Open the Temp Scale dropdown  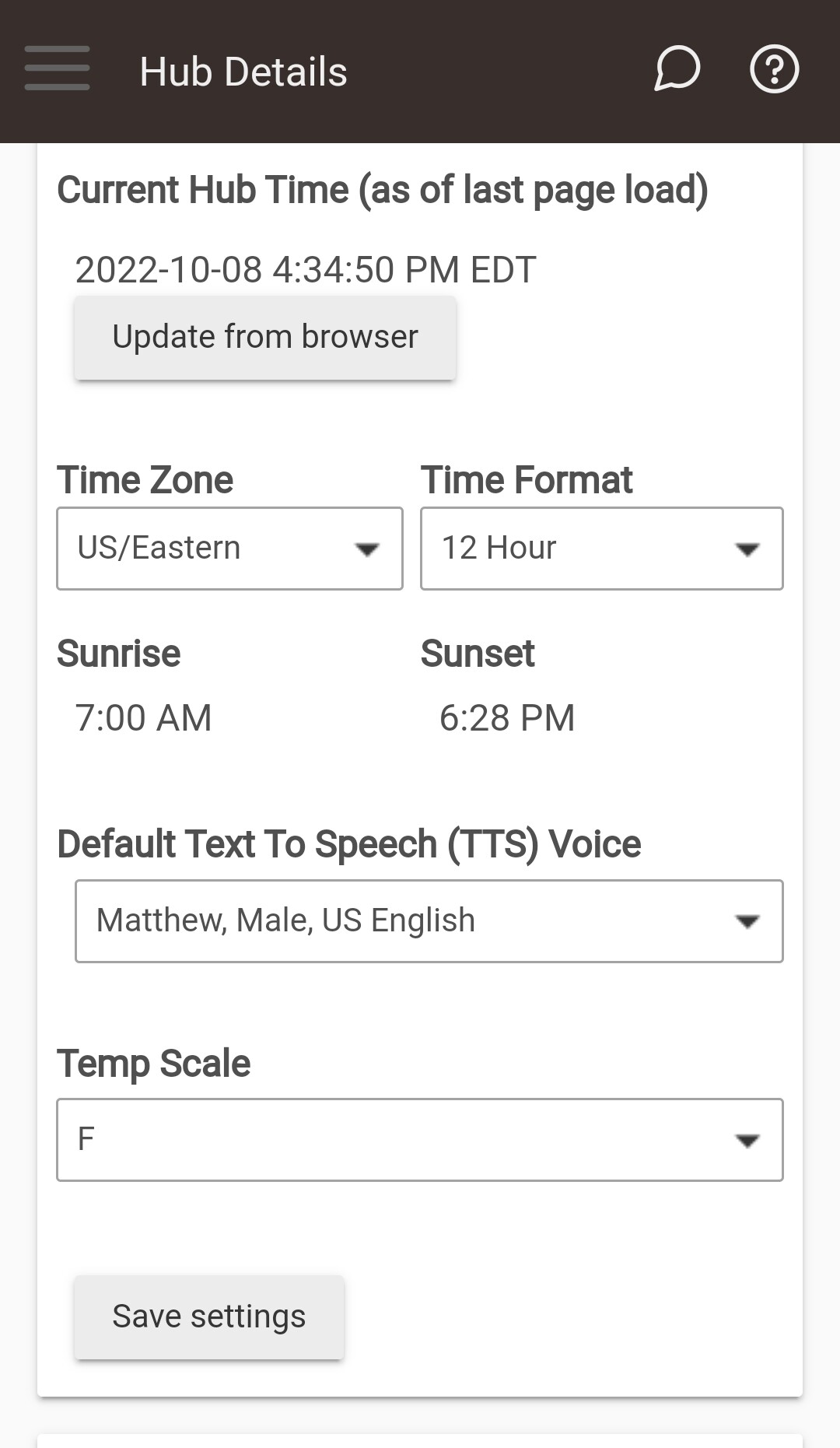pos(420,1140)
